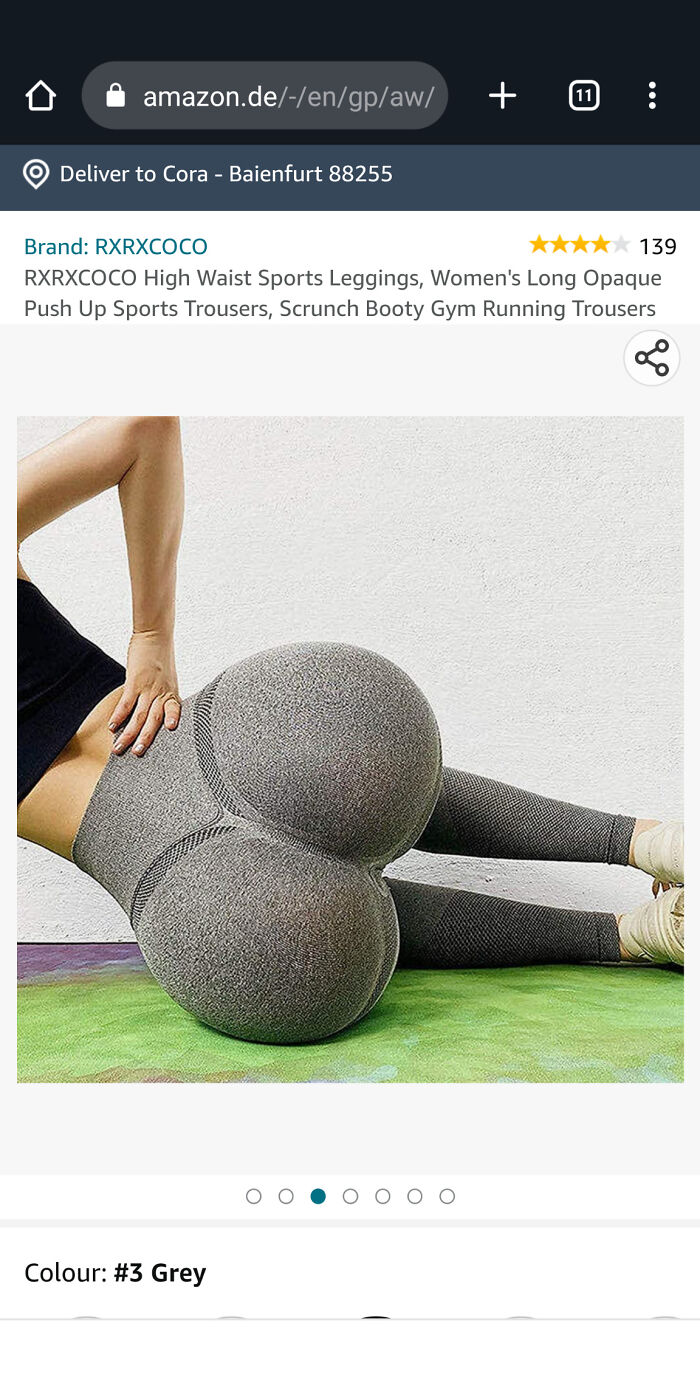
Task: Share this product
Action: click(652, 358)
